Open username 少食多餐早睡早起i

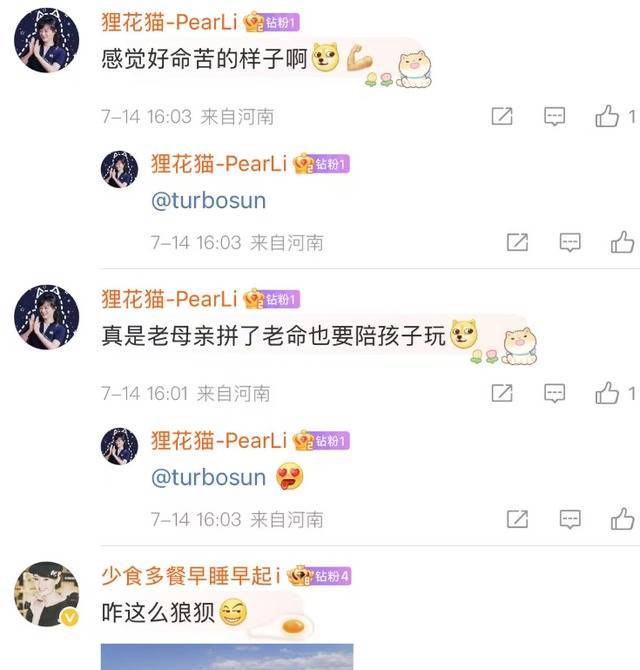[x=191, y=575]
